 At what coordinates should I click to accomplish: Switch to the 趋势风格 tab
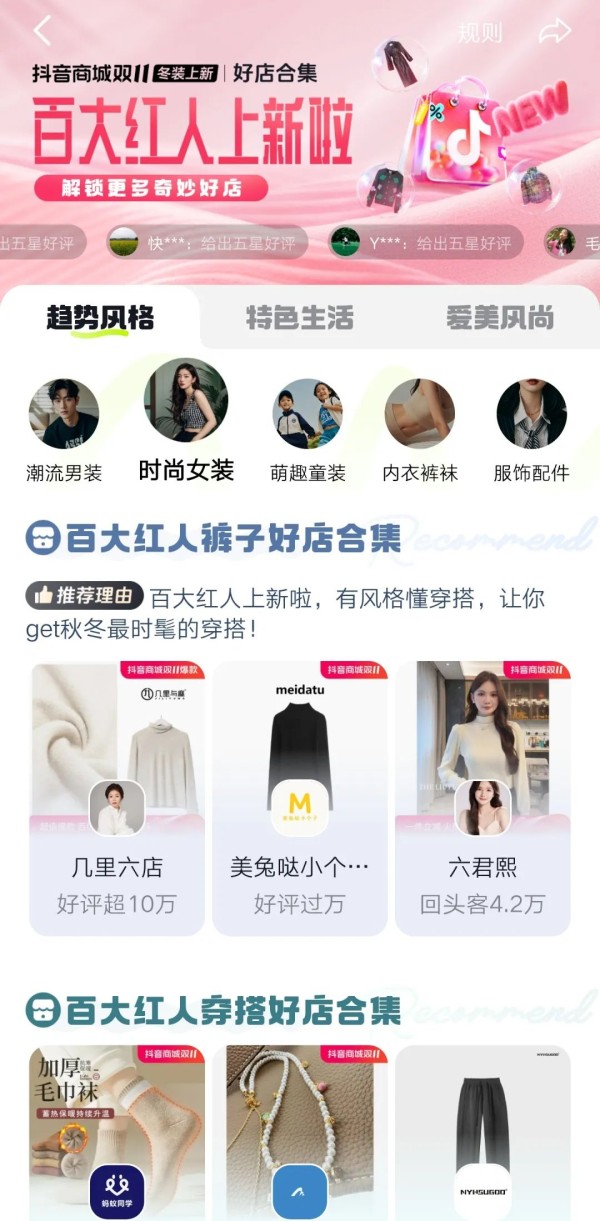coord(100,319)
